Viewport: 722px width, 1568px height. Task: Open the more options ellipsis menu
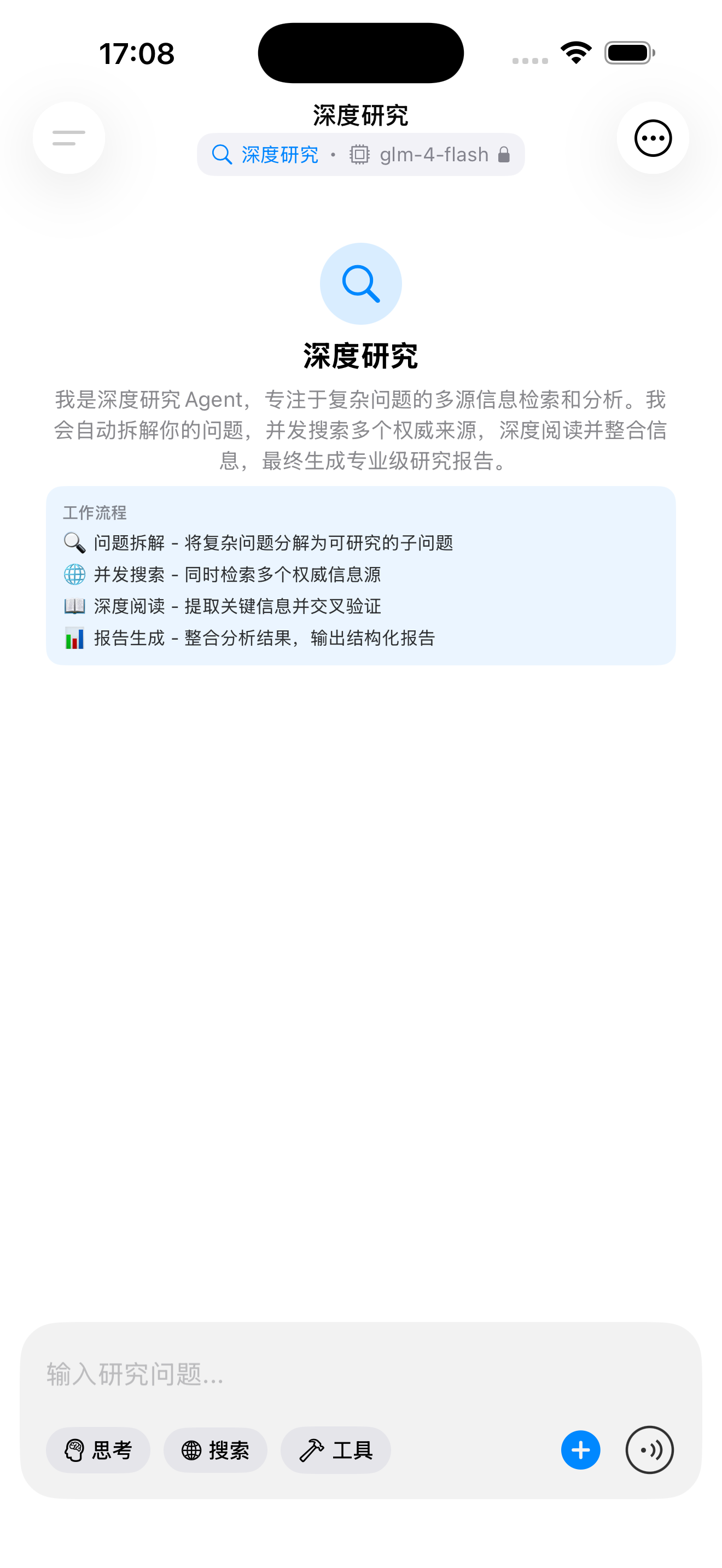(653, 138)
